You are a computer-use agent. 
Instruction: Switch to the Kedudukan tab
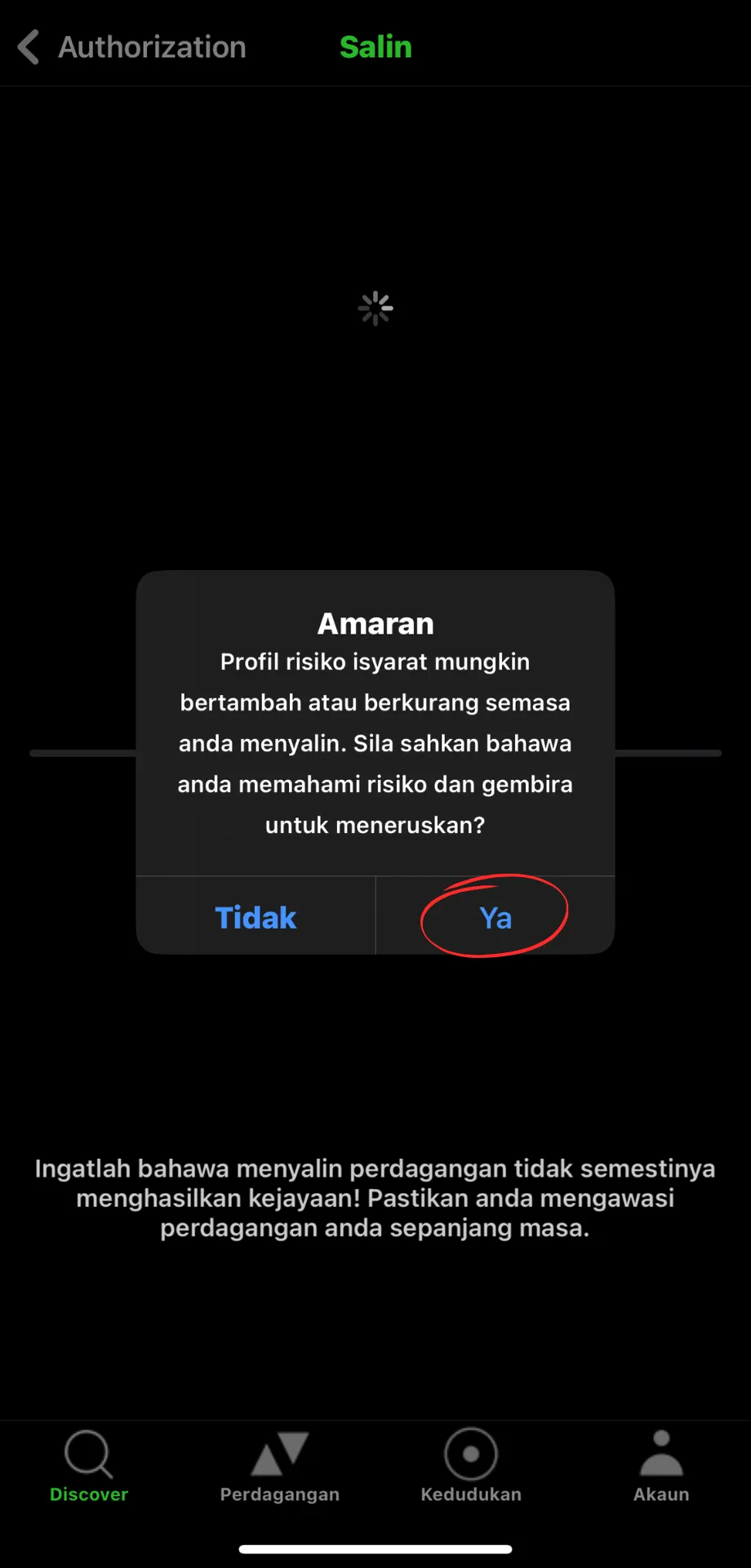point(471,1466)
